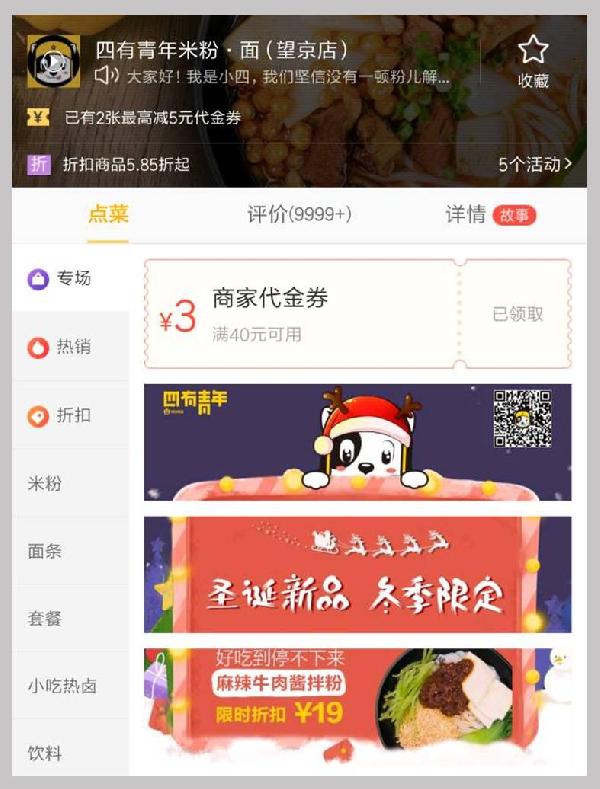This screenshot has height=789, width=600.
Task: Open the 圣诞新品 冬季限定 banner
Action: [x=357, y=575]
